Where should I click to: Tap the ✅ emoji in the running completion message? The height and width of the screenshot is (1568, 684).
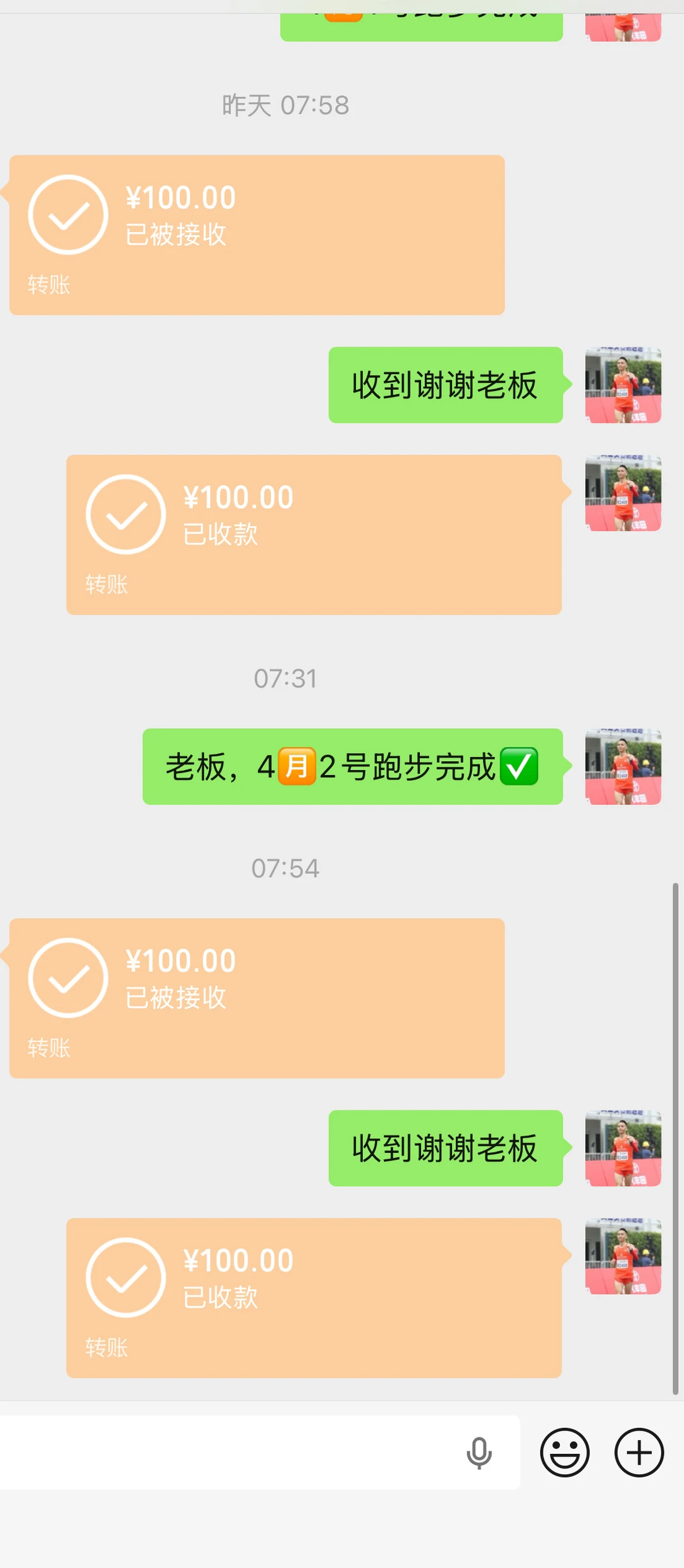[x=518, y=766]
